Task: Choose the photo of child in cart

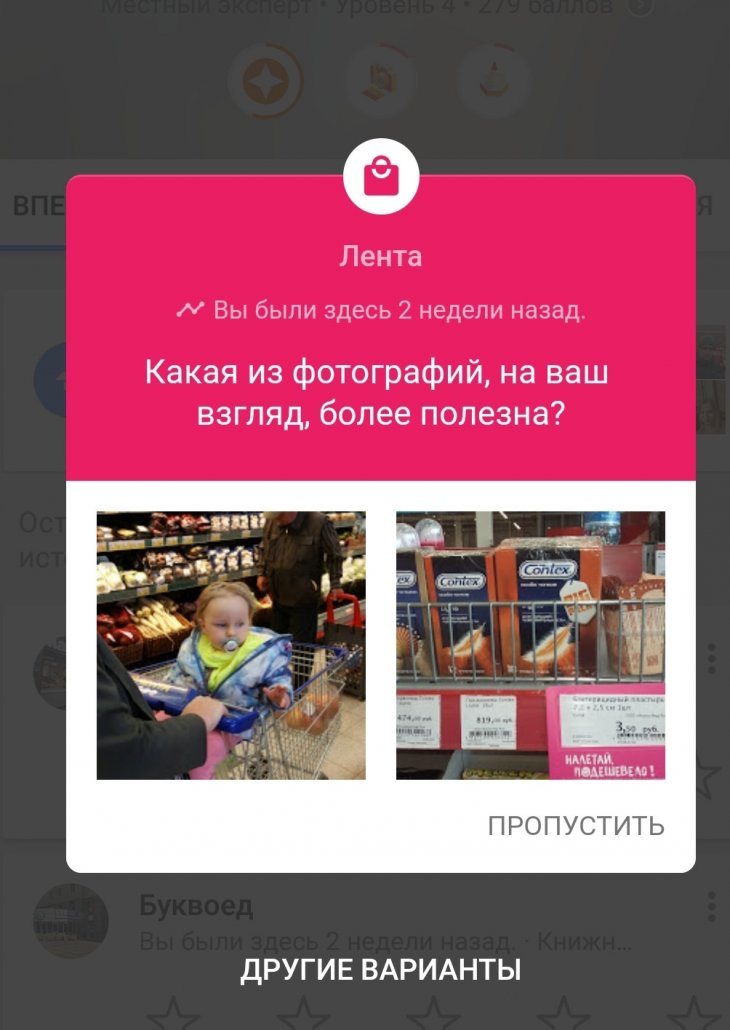Action: pos(230,645)
